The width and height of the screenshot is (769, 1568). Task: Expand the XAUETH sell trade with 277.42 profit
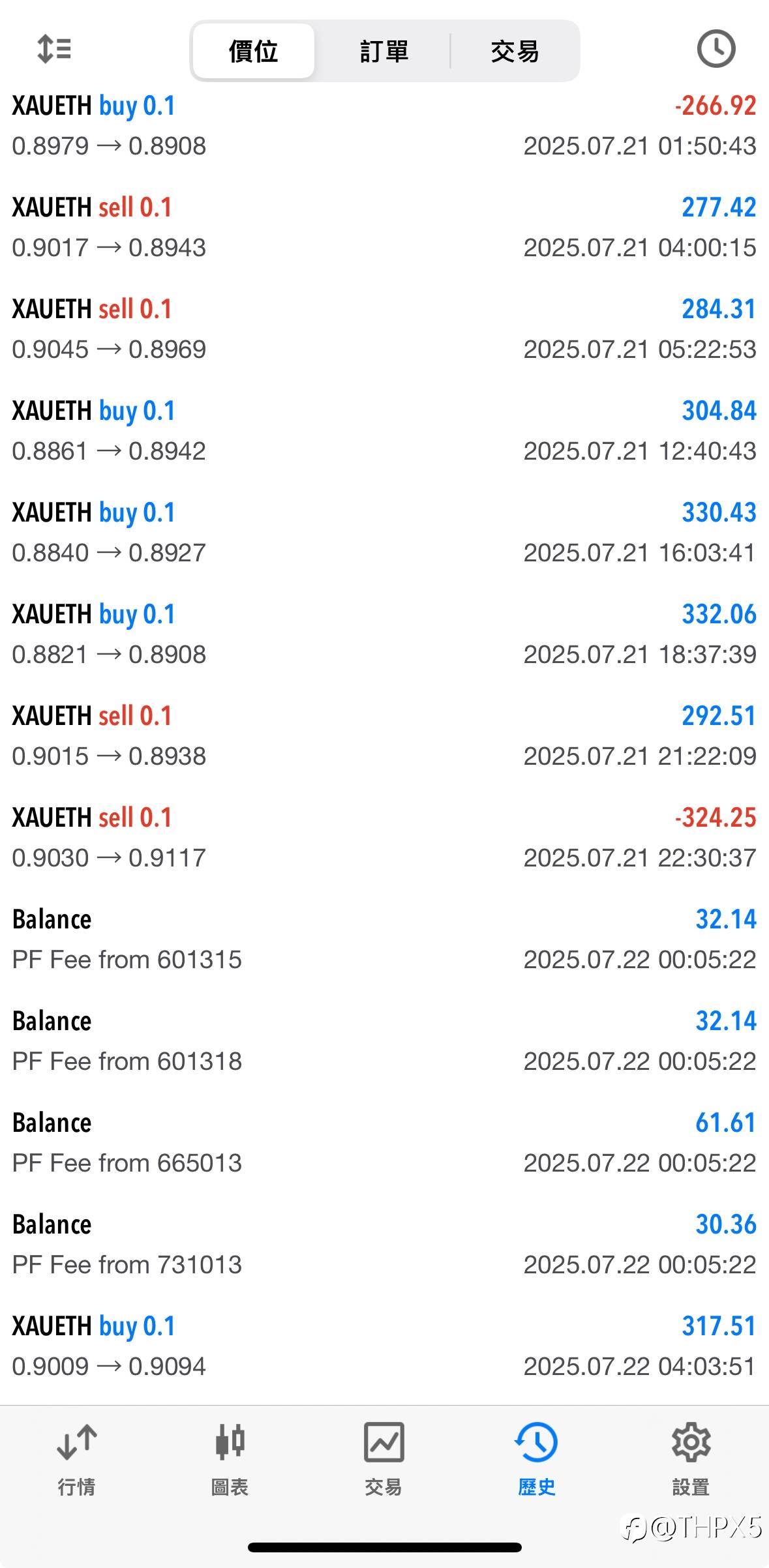pos(384,228)
